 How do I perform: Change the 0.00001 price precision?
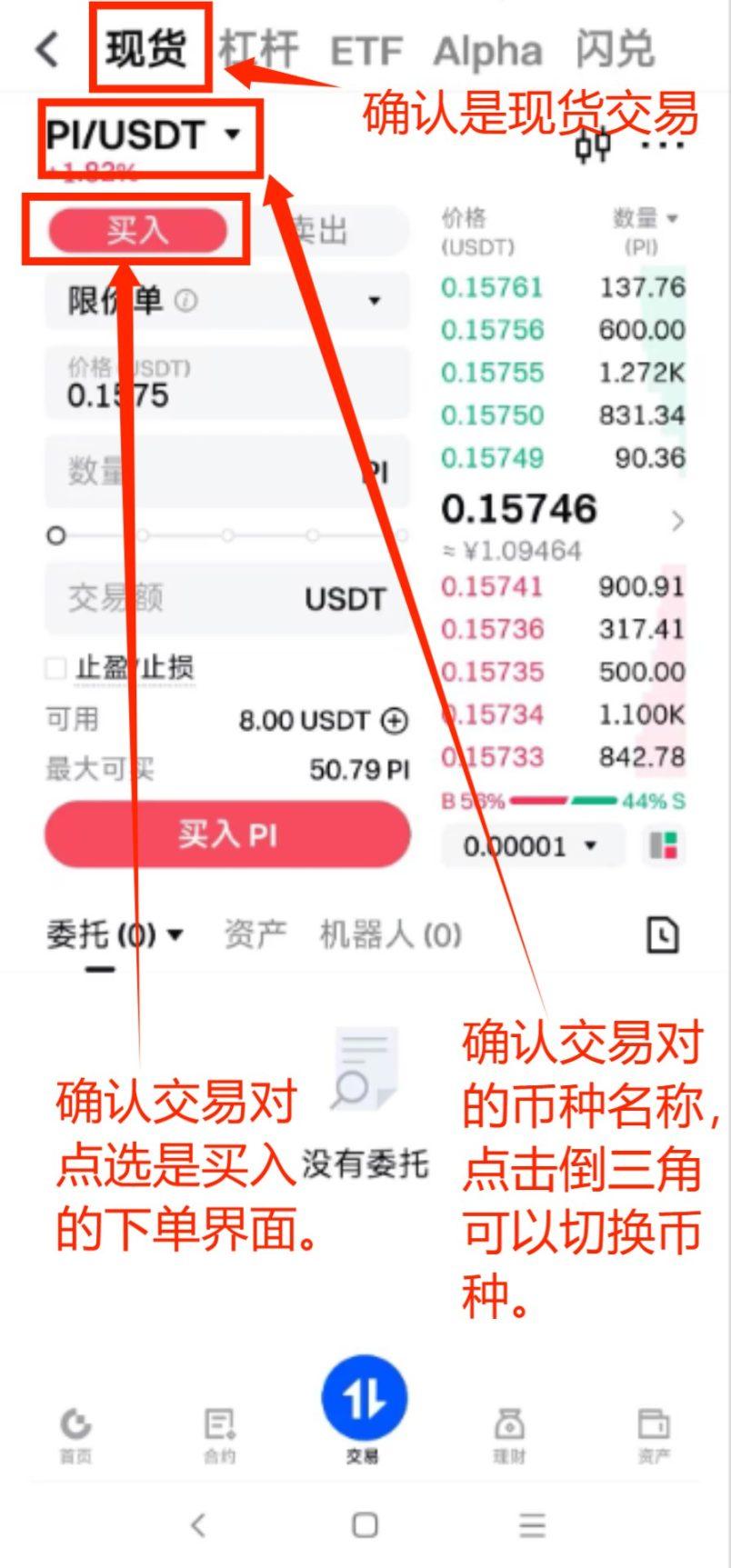[532, 846]
